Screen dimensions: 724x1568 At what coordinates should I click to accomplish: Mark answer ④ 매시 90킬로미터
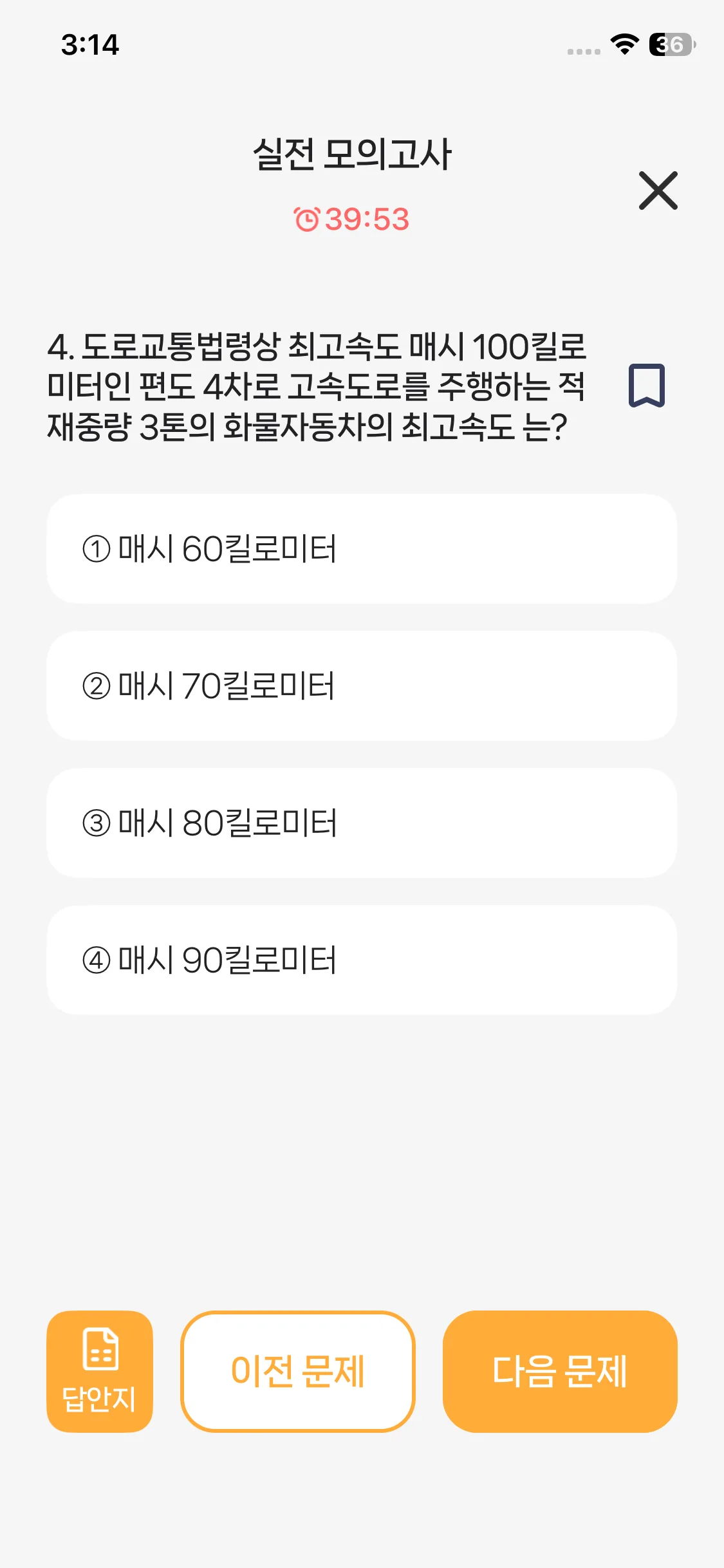coord(362,960)
